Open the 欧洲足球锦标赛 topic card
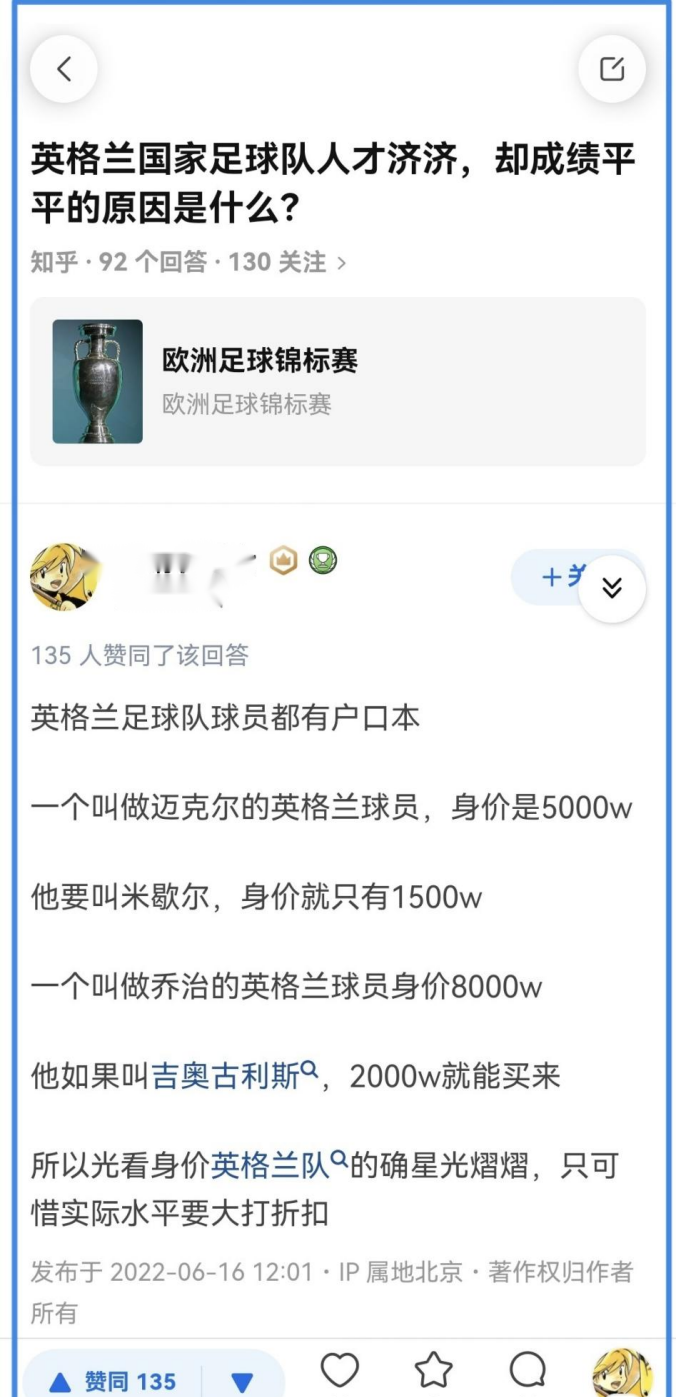 (338, 381)
